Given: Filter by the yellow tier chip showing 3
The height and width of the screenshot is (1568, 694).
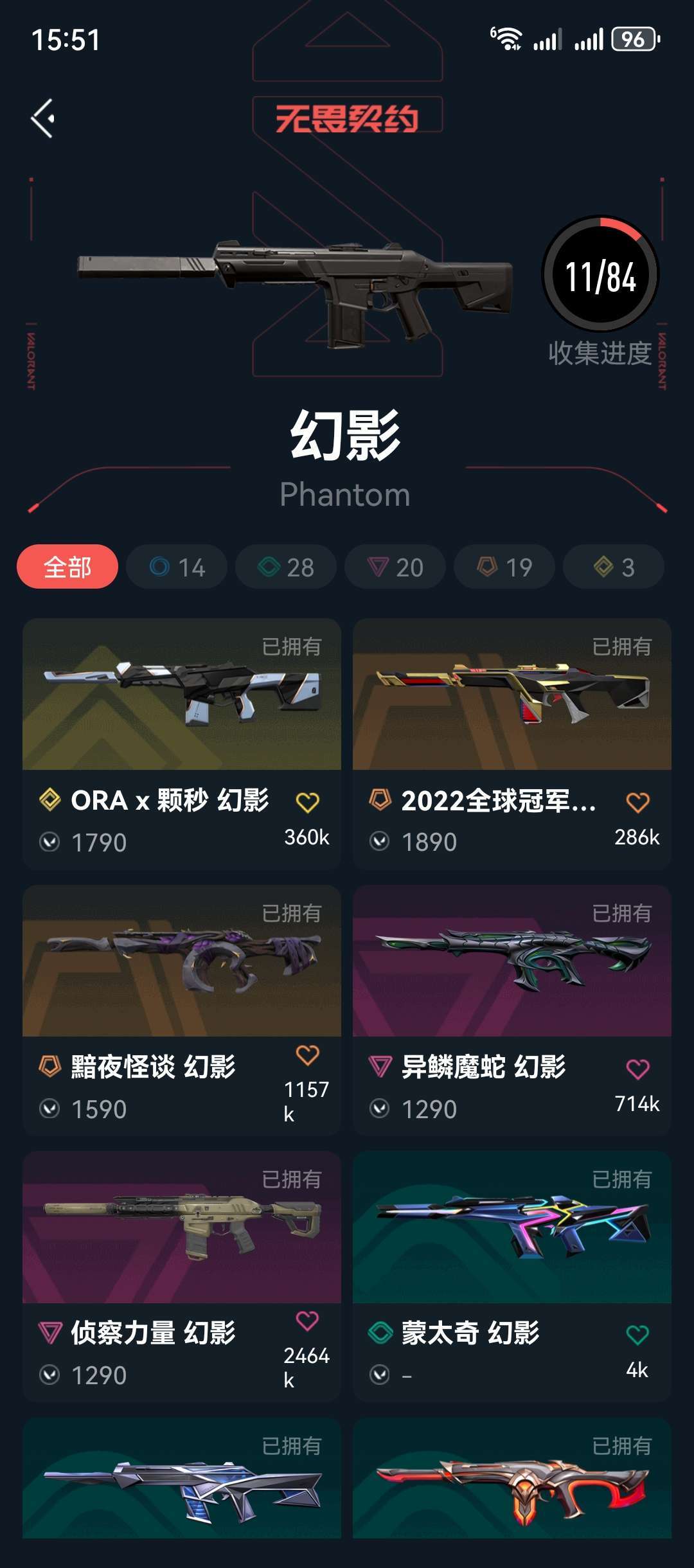Looking at the screenshot, I should click(614, 567).
